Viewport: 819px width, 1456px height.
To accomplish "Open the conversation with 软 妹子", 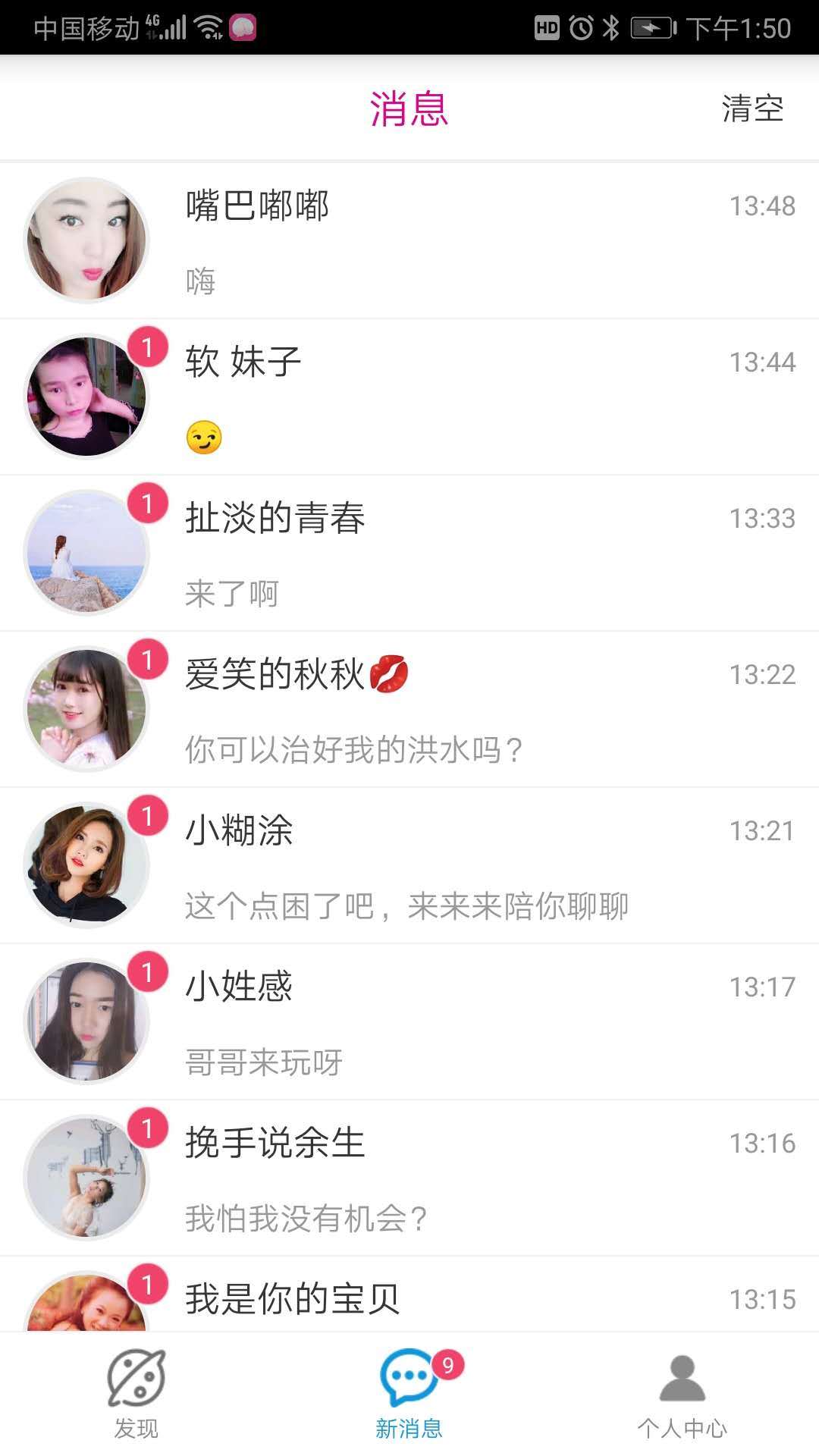I will click(x=409, y=397).
